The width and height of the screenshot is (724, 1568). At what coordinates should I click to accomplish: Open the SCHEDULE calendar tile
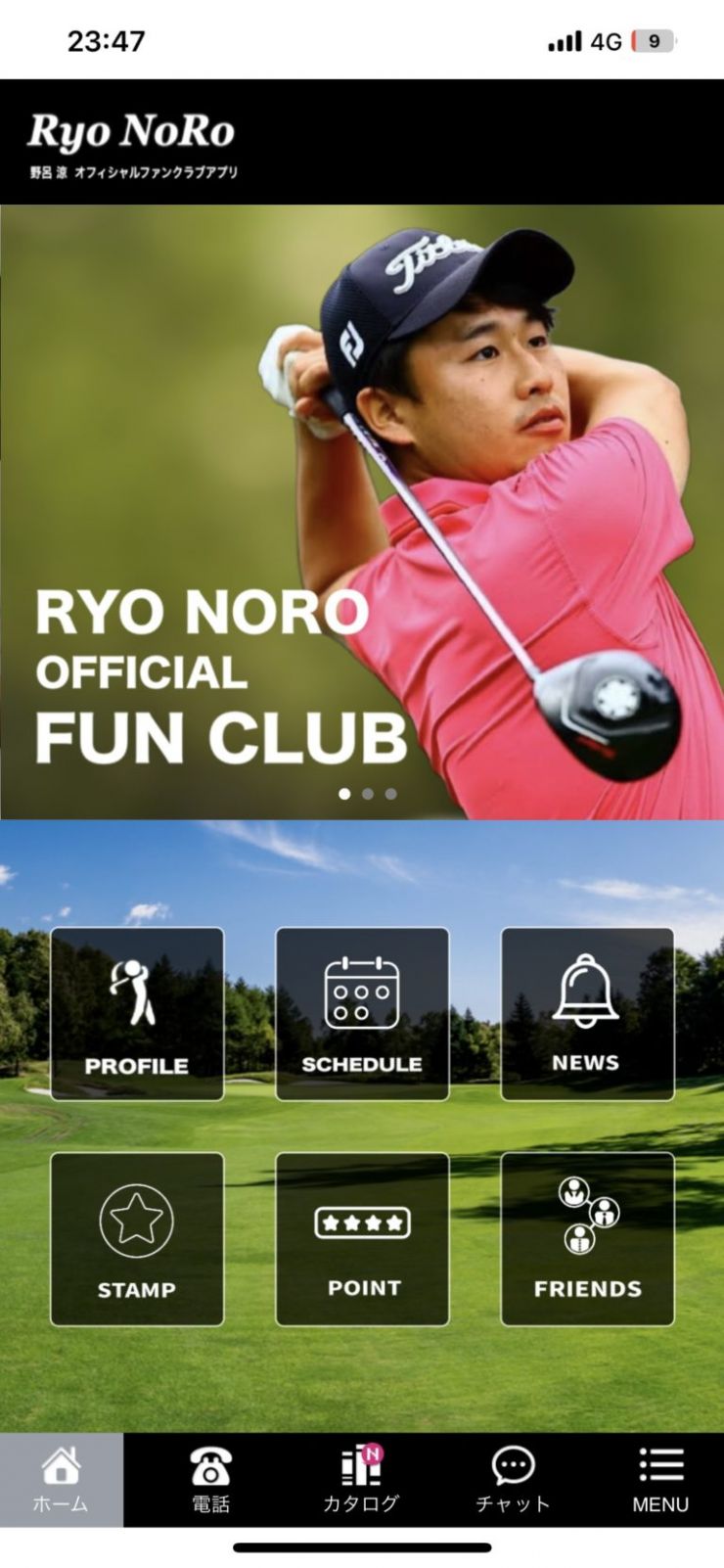(362, 1014)
